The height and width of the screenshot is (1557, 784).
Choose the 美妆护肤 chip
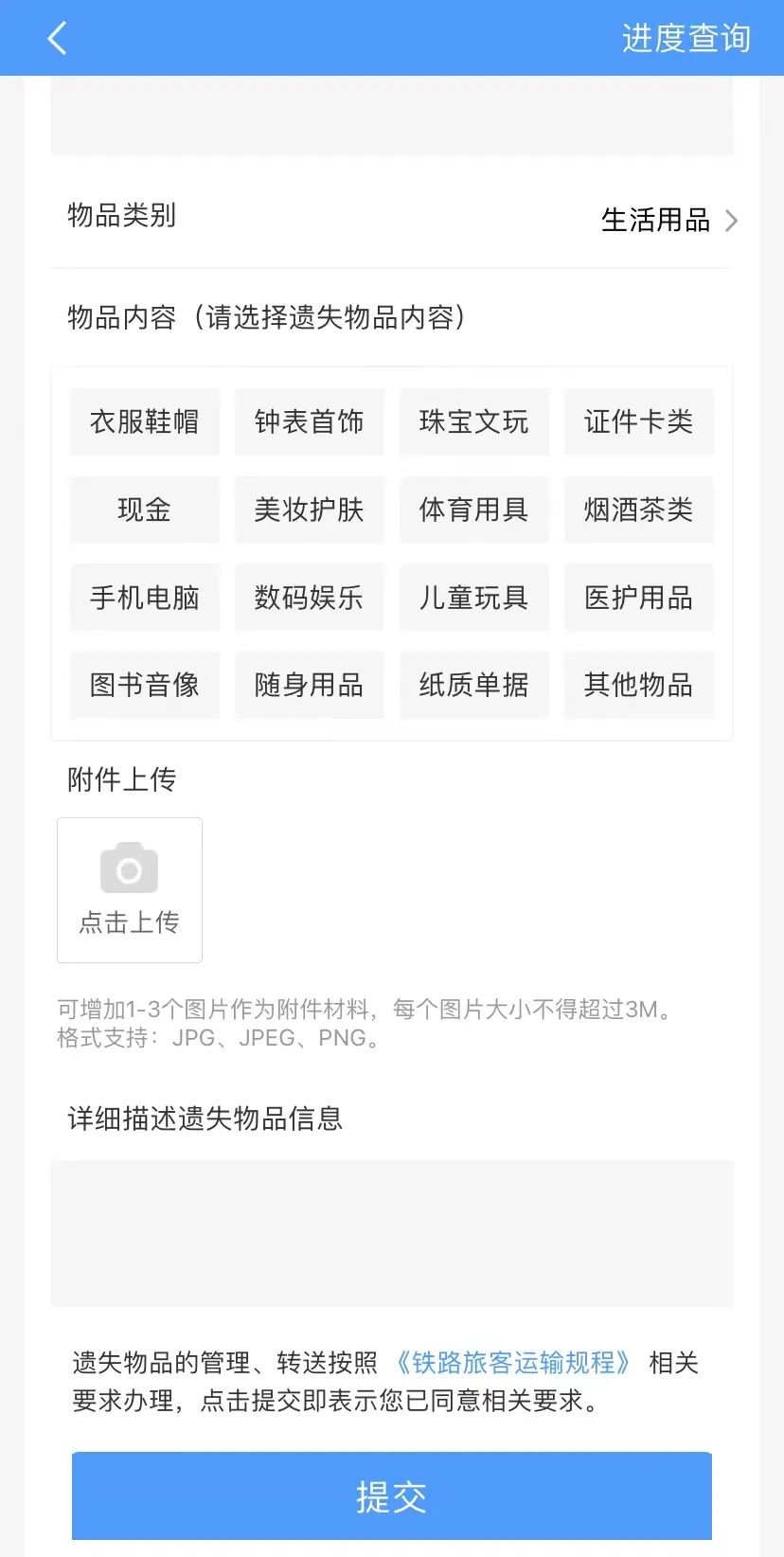pos(309,510)
